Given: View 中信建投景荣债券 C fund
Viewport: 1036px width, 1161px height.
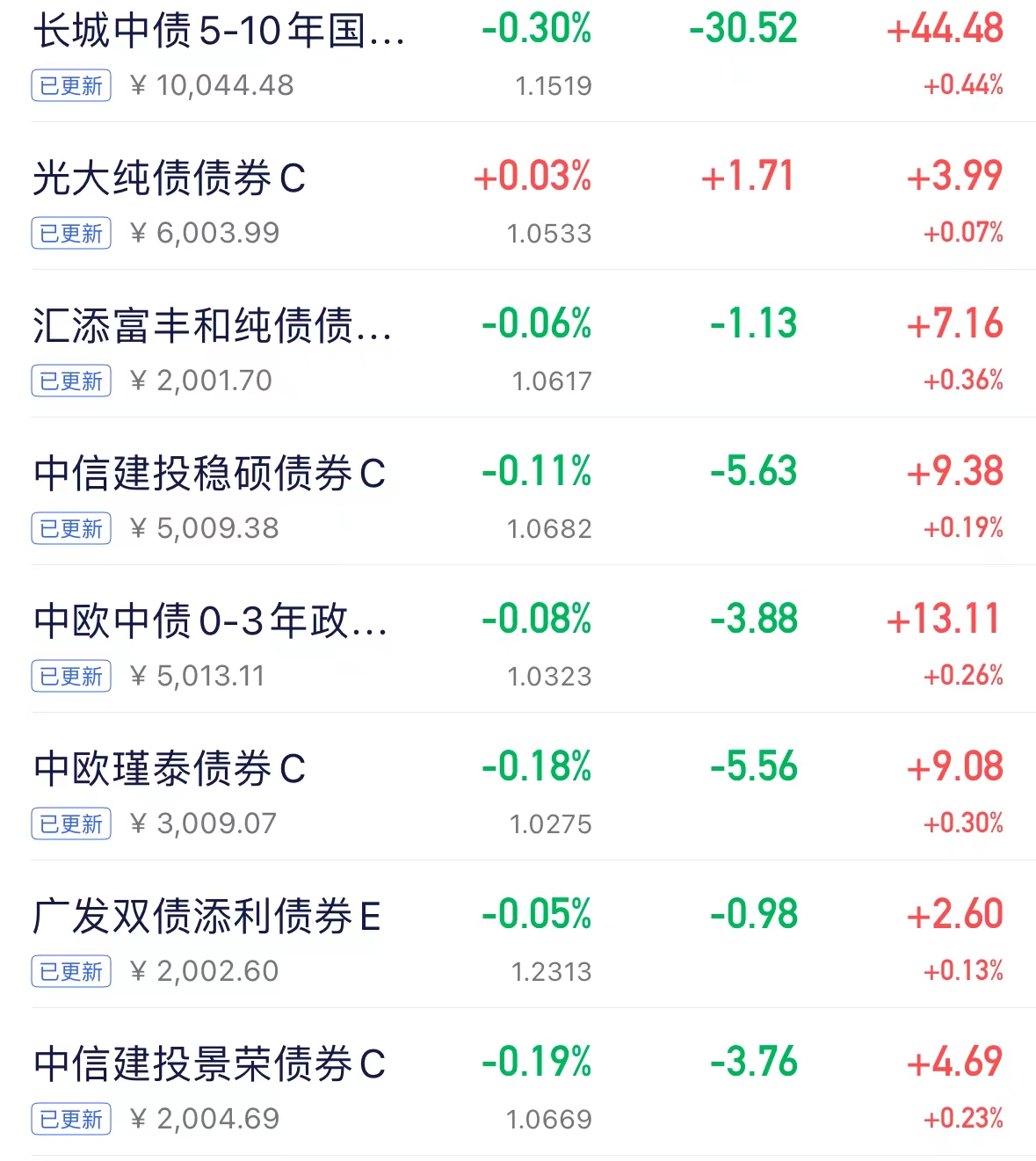Looking at the screenshot, I should point(211,1064).
